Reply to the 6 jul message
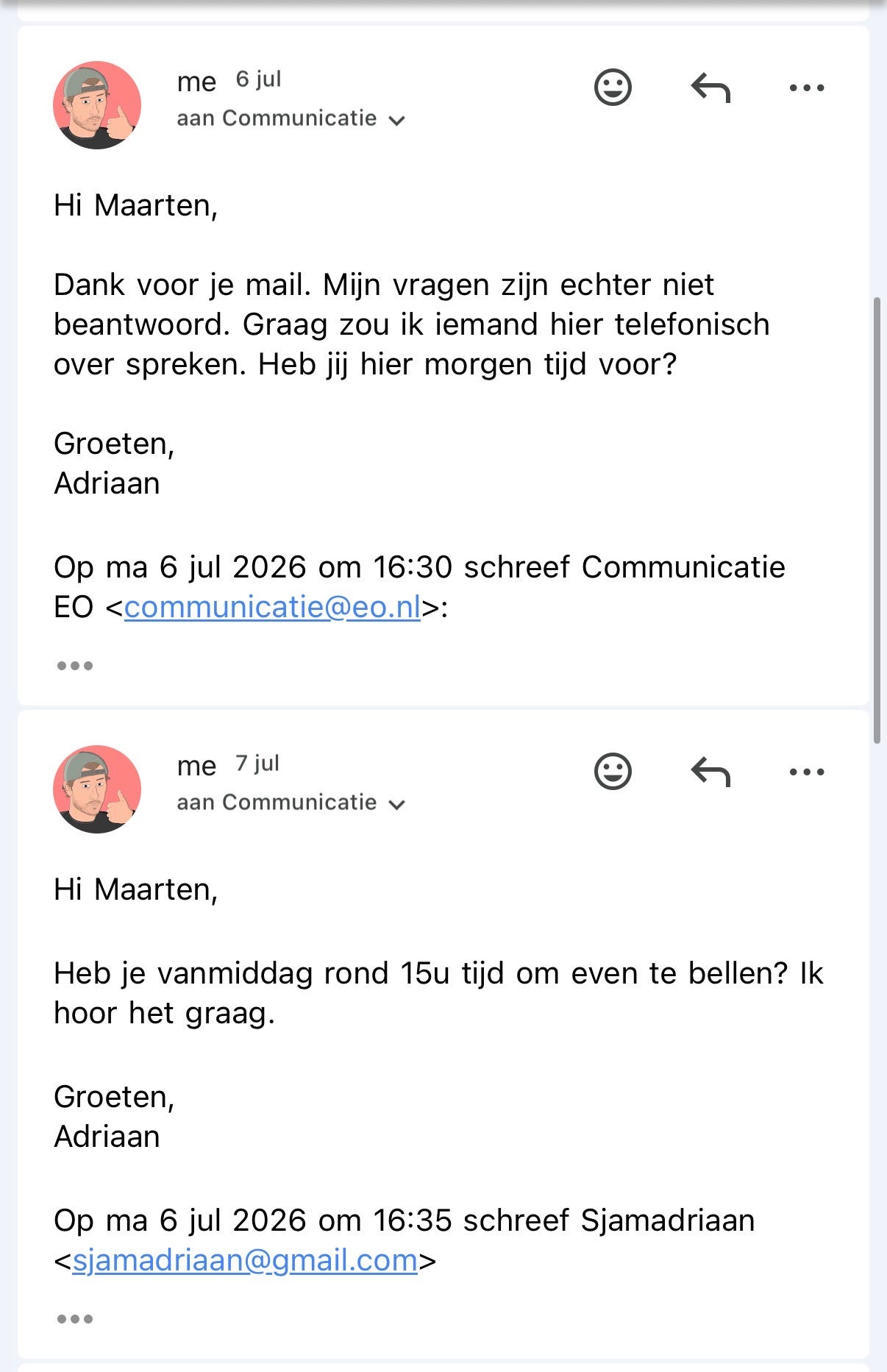 (710, 88)
